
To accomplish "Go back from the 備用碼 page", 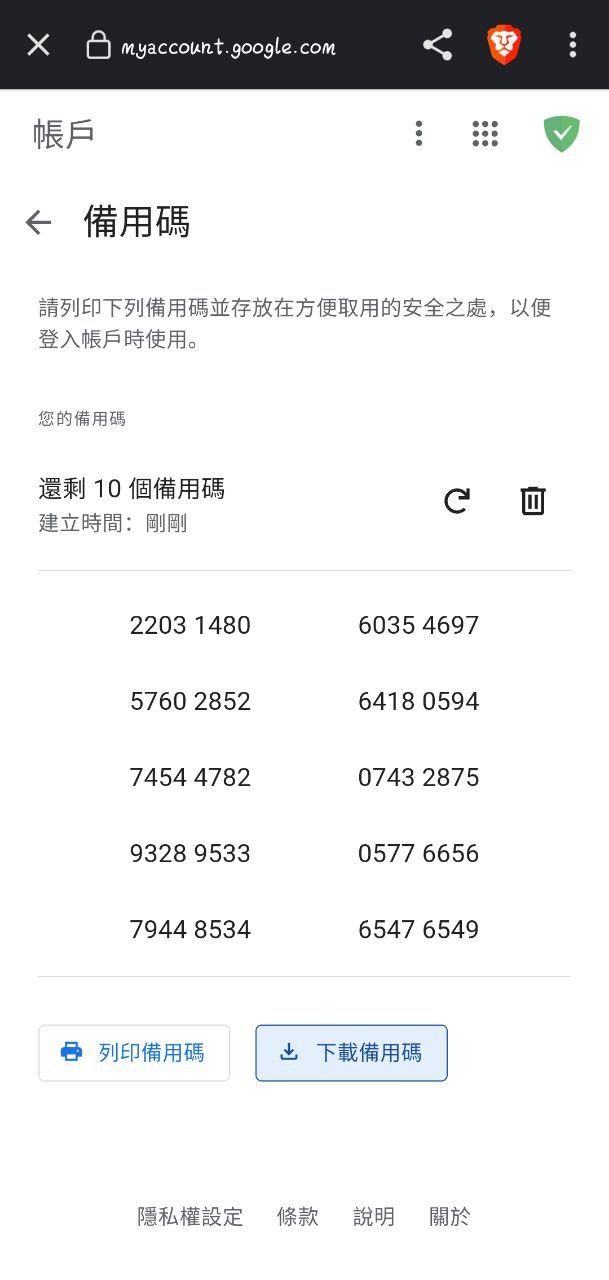I will (38, 222).
